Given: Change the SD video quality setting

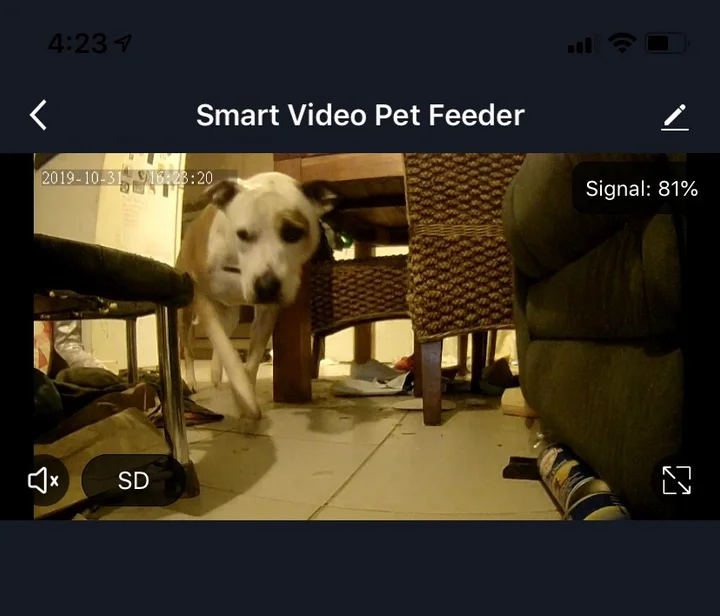Looking at the screenshot, I should tap(133, 481).
